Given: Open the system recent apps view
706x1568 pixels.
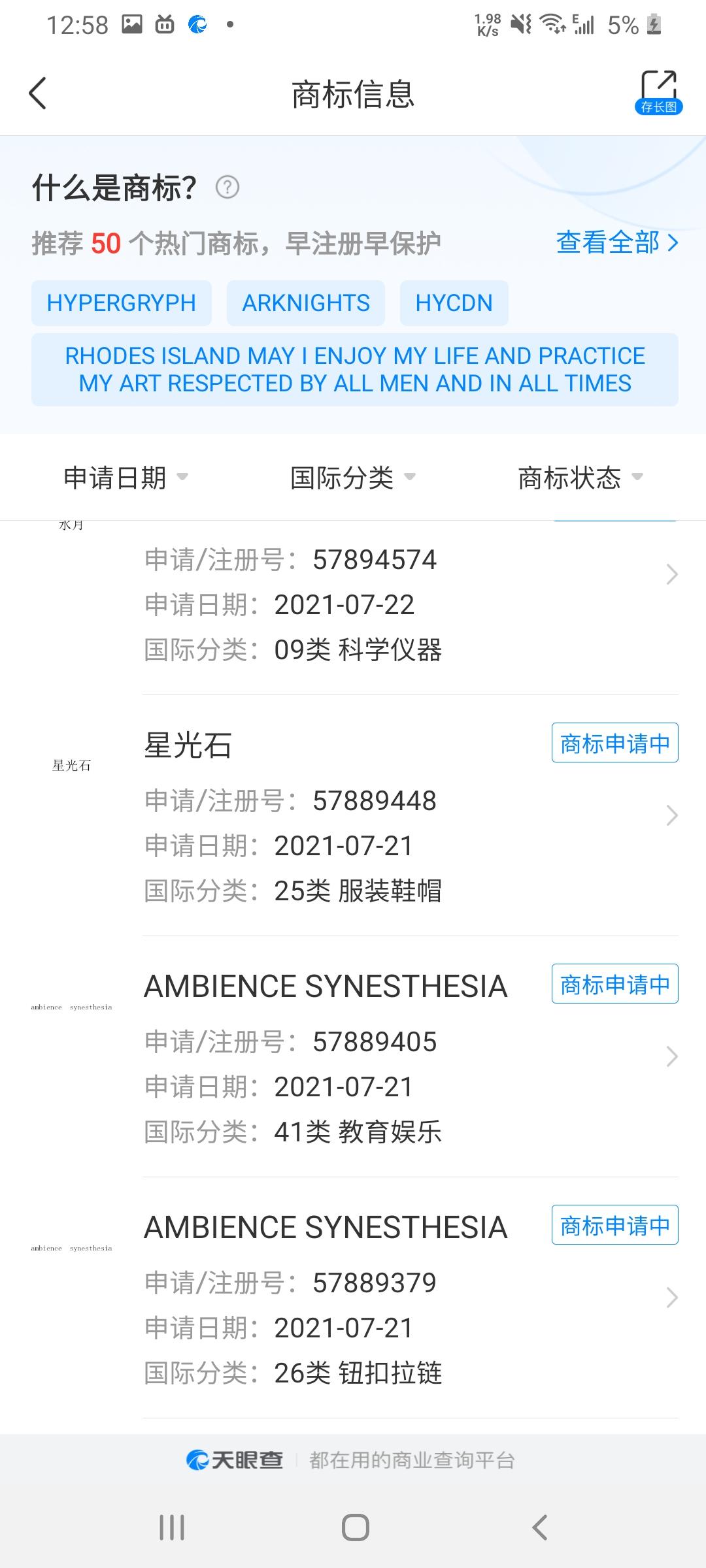Looking at the screenshot, I should pyautogui.click(x=172, y=1527).
